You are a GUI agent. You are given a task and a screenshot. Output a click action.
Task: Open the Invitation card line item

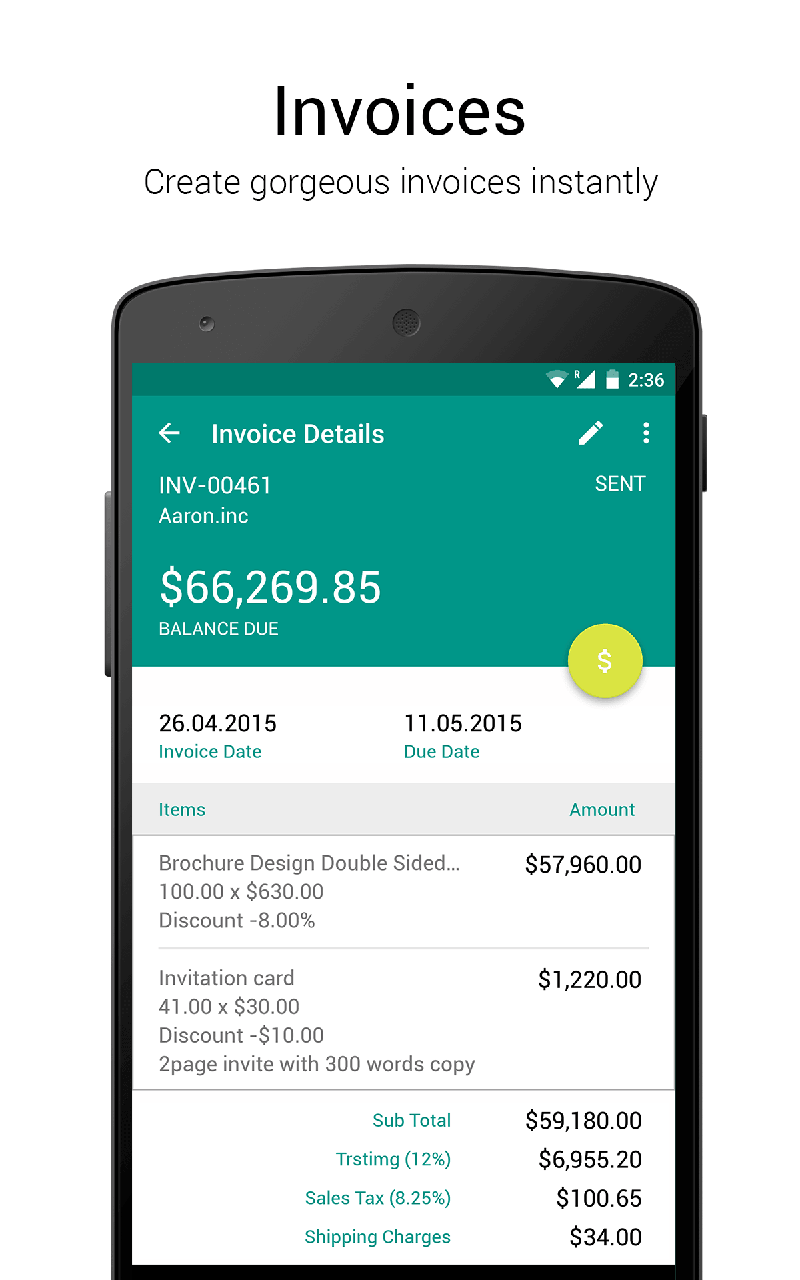226,978
